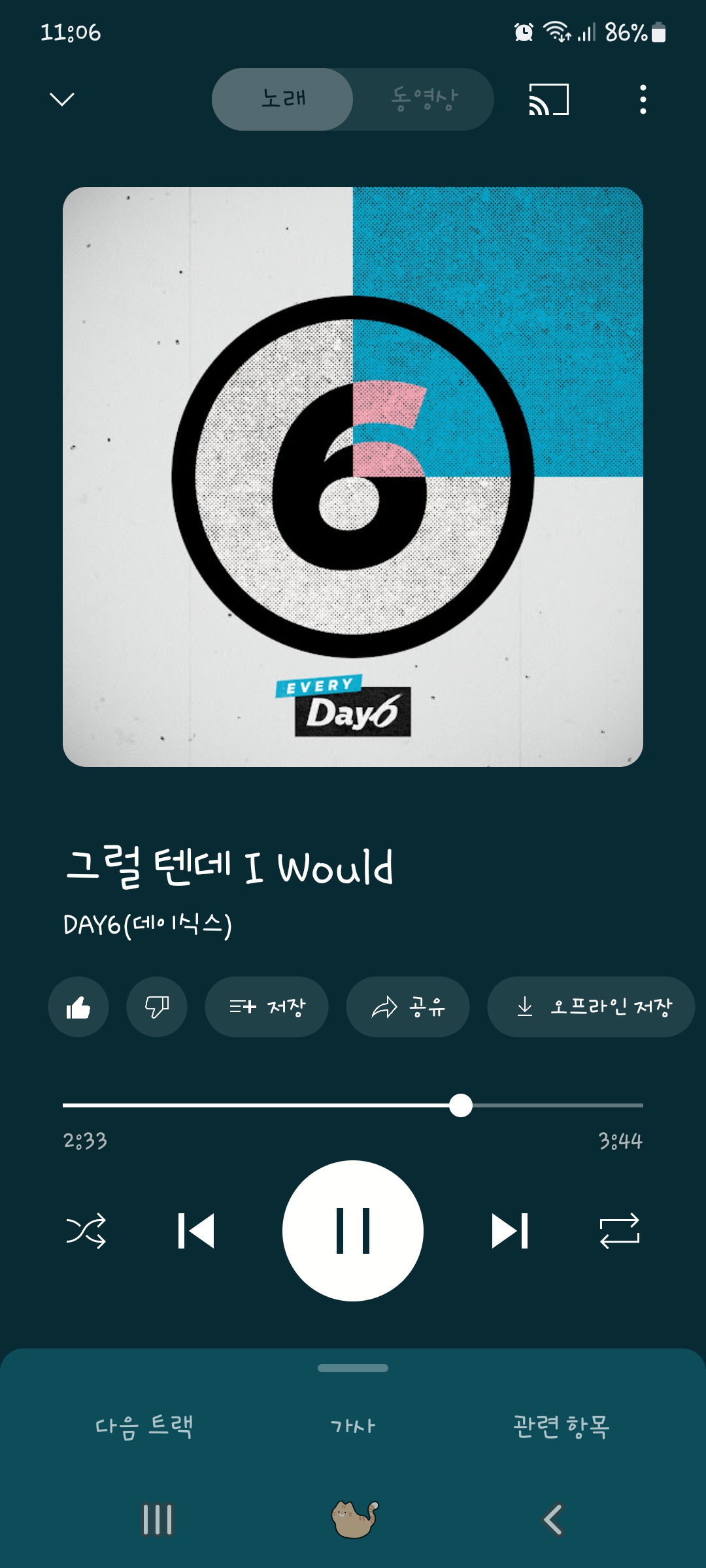
Task: Tap the playback progress bar
Action: 353,1105
